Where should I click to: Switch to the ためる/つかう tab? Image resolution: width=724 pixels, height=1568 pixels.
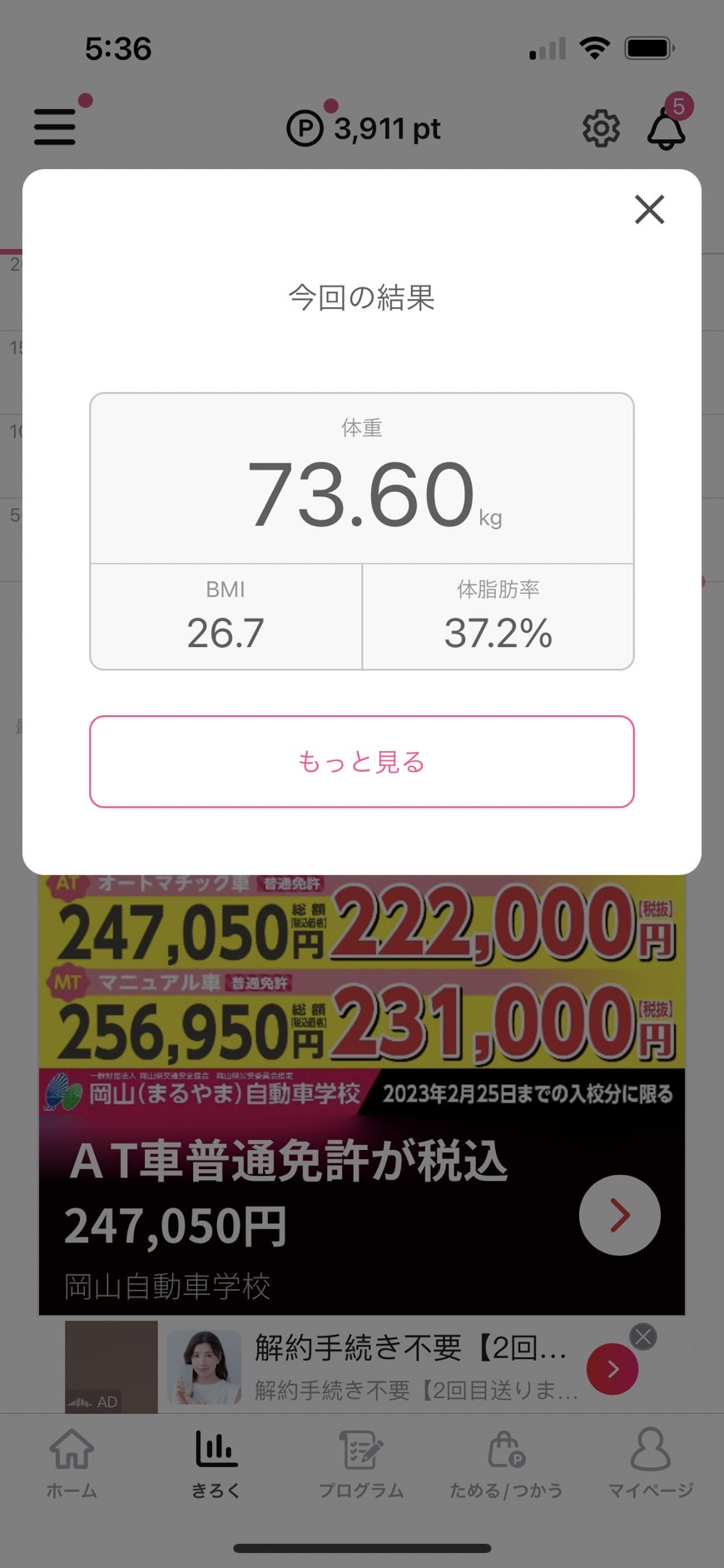(x=506, y=1465)
